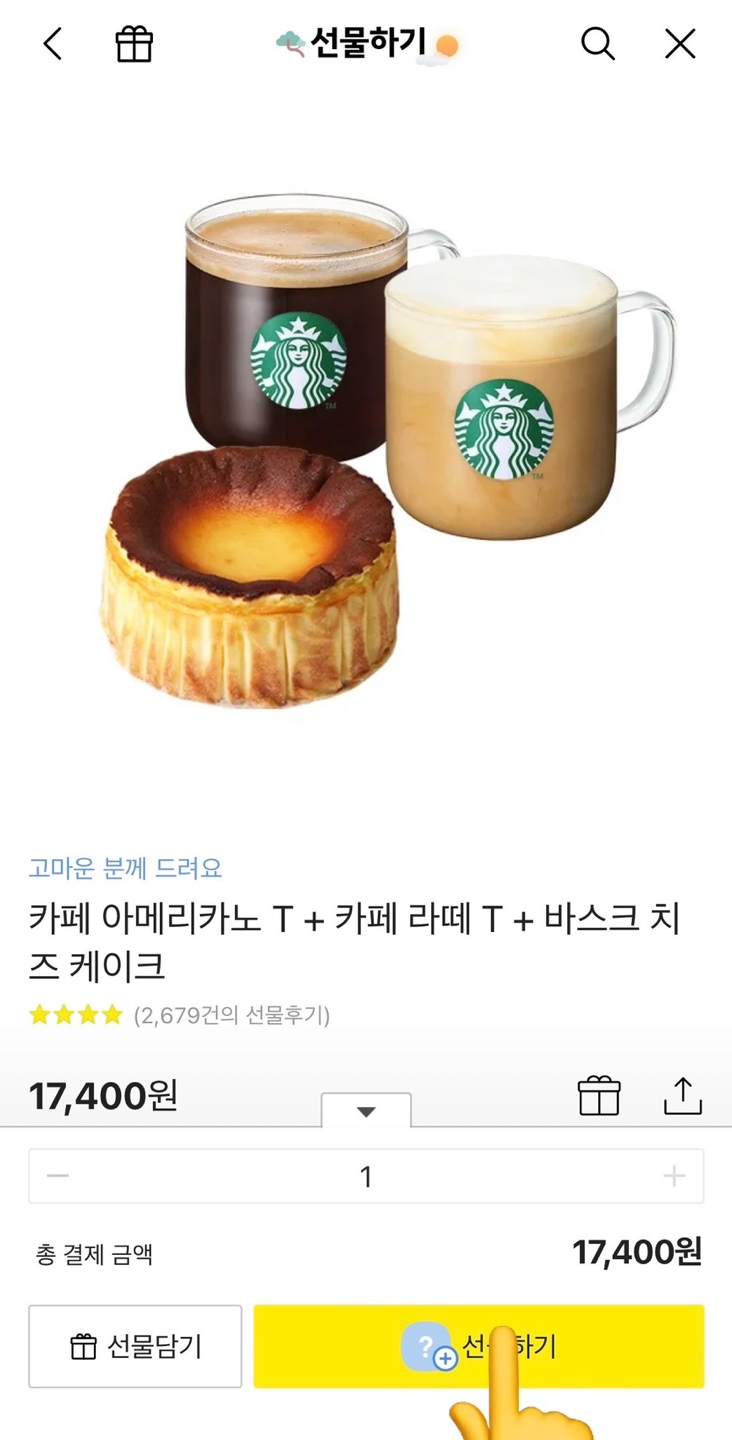Tap the Starbucks product image

(366, 450)
